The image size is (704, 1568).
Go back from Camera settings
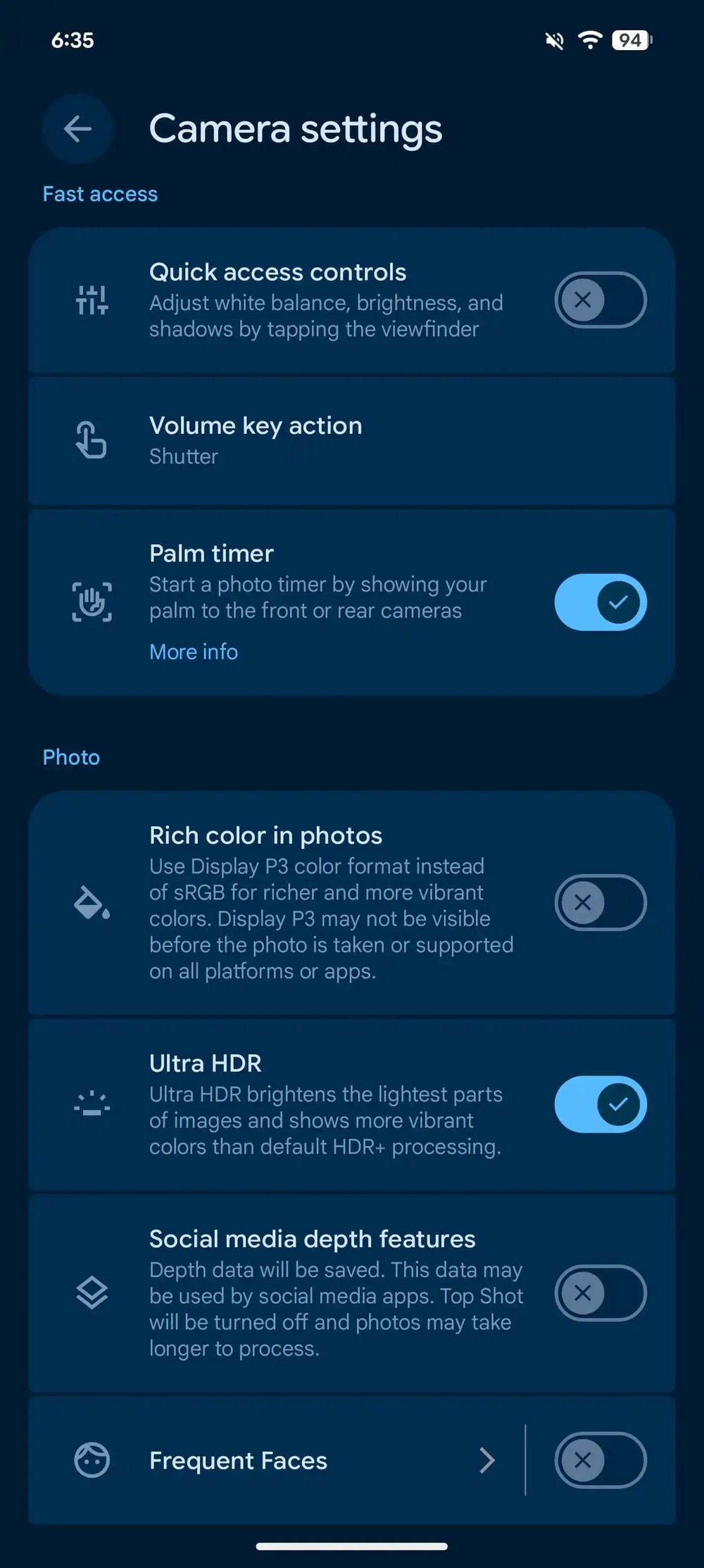(x=77, y=129)
